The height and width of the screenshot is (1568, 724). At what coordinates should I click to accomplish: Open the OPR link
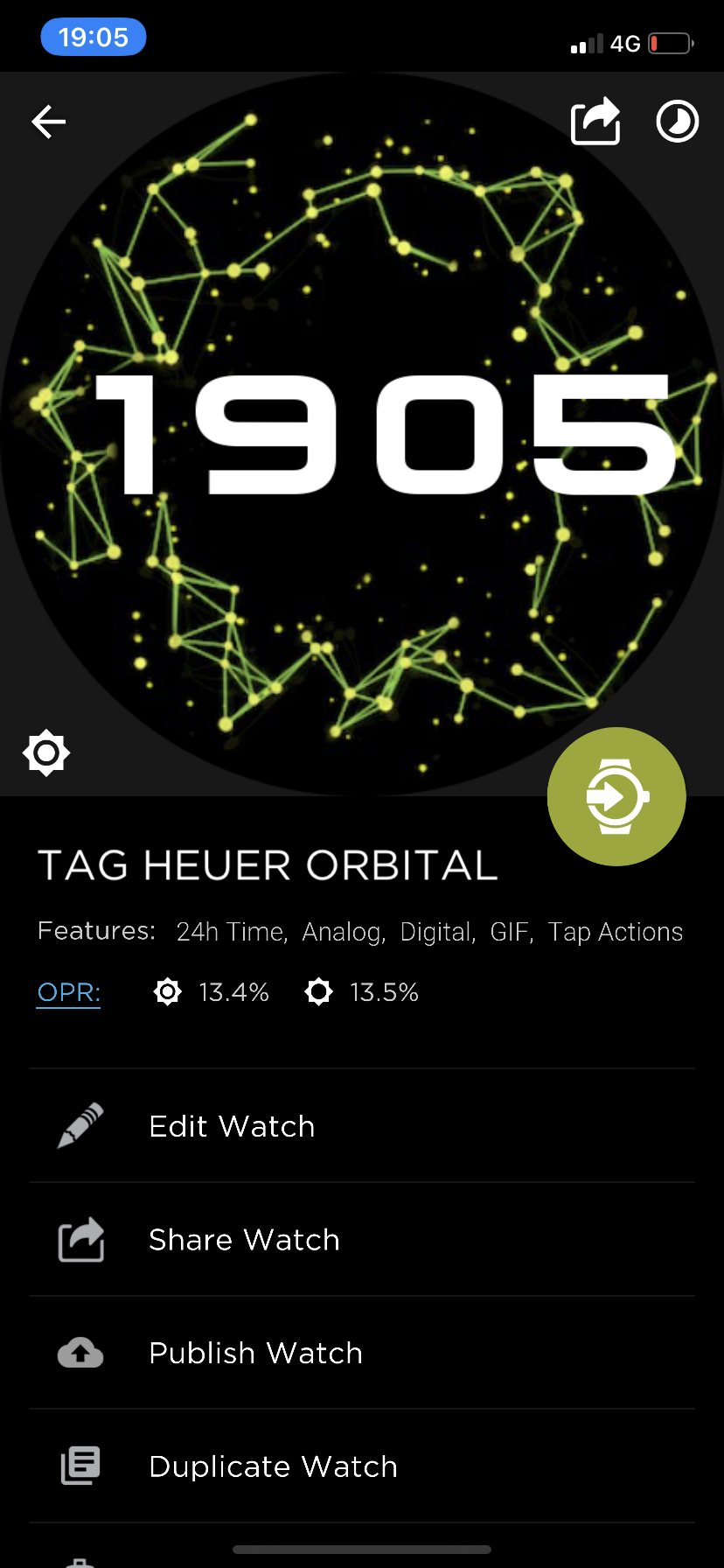click(x=68, y=992)
